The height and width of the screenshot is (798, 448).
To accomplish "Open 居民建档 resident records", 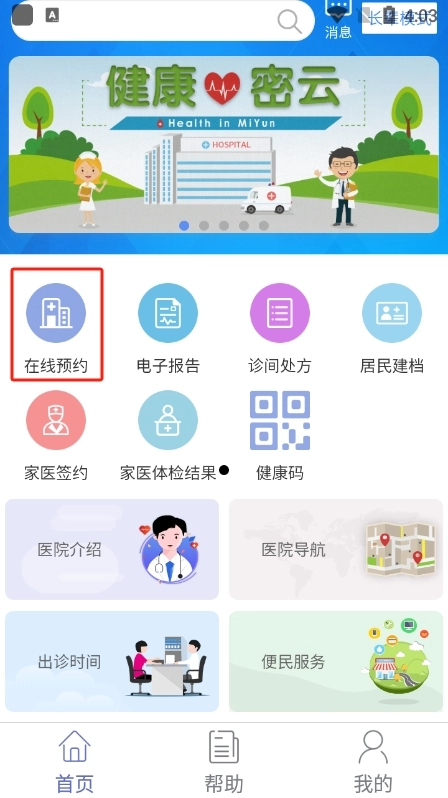I will tap(392, 328).
